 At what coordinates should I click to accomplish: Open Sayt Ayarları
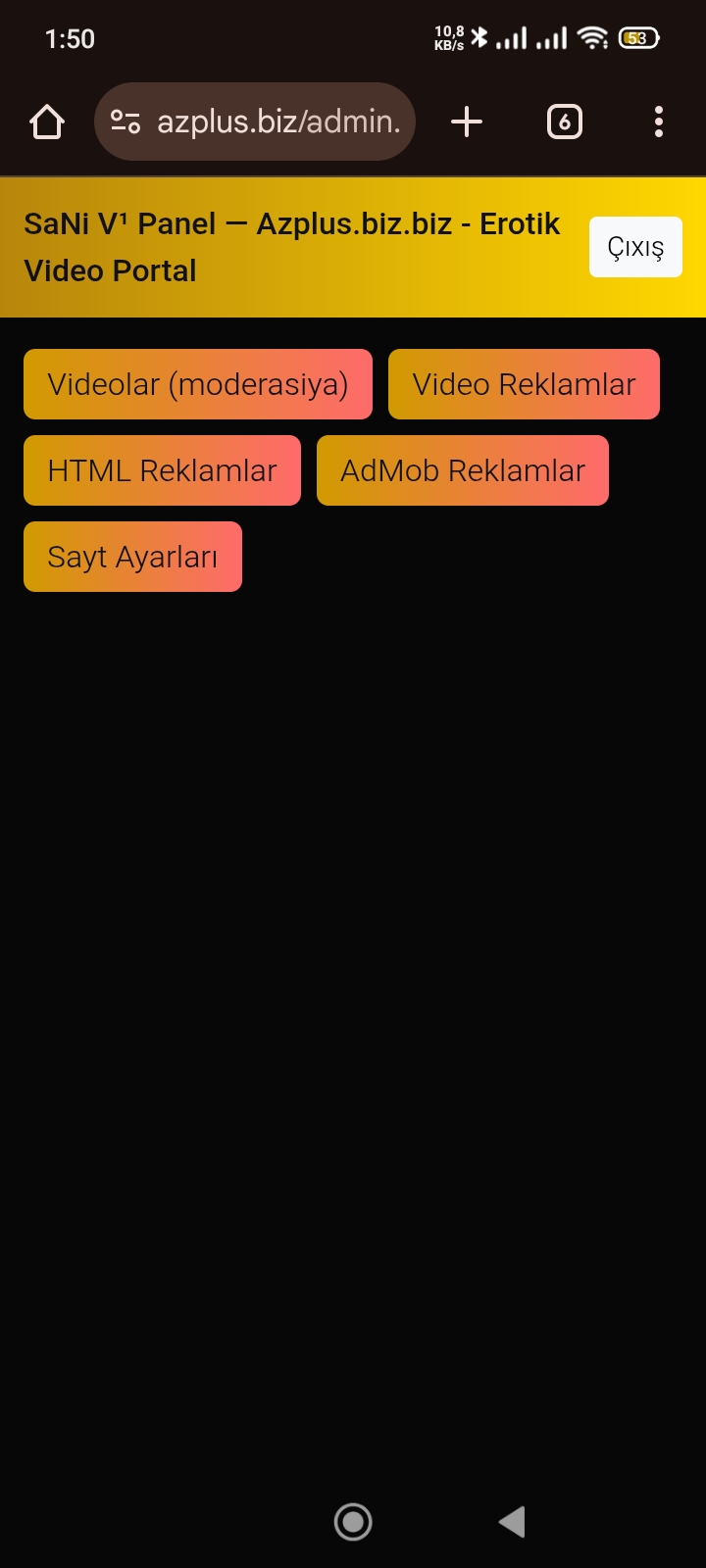click(132, 557)
